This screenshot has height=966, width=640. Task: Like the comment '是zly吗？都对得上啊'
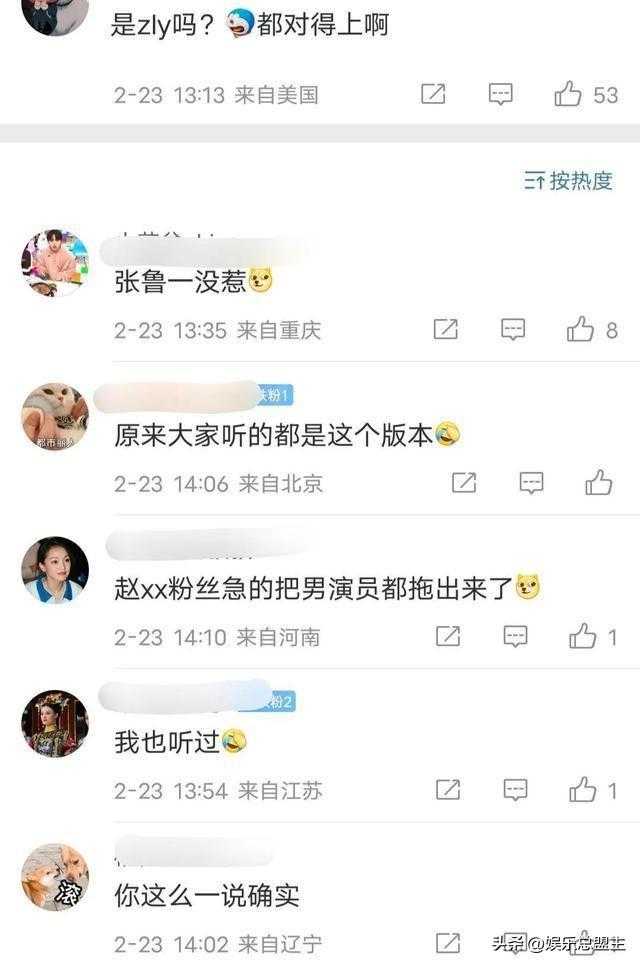pos(569,95)
